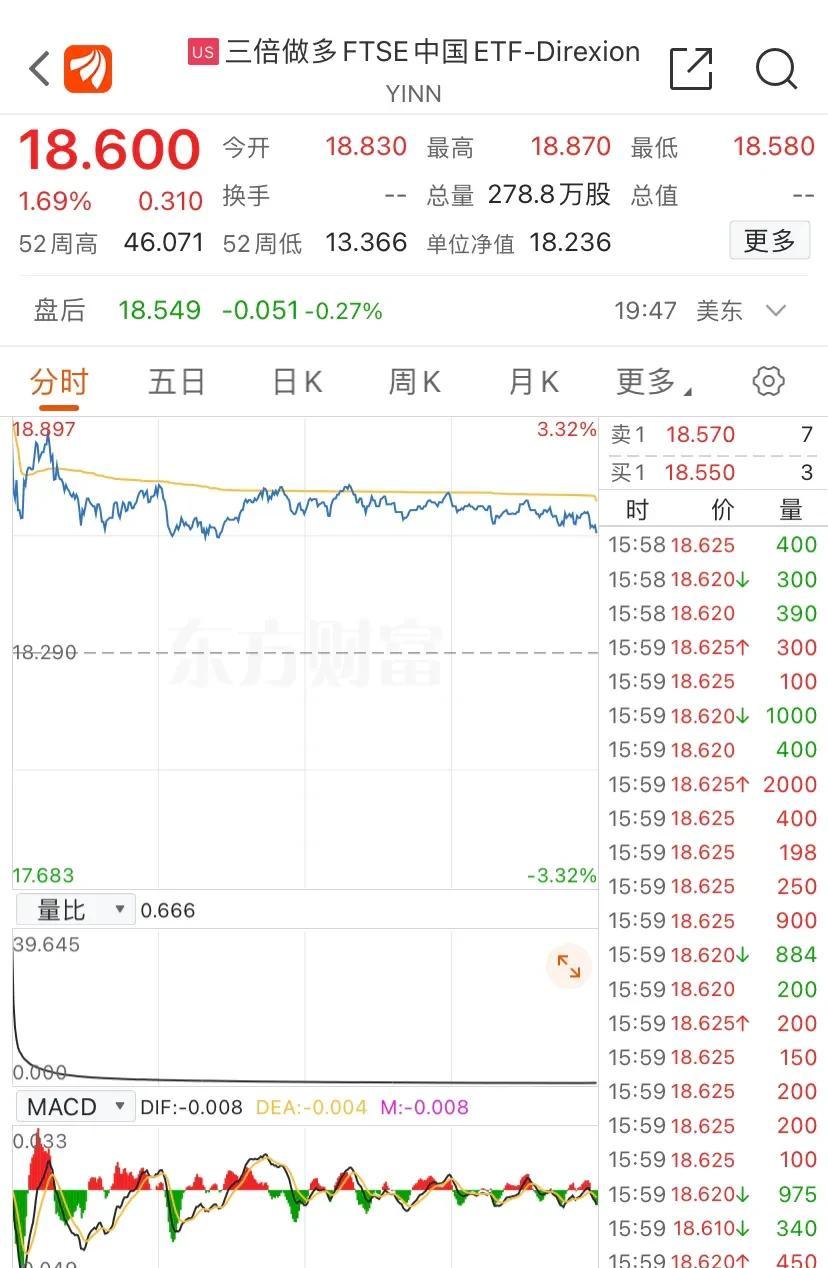This screenshot has width=828, height=1268.
Task: Tap the 更多 button for more stock details
Action: [769, 241]
